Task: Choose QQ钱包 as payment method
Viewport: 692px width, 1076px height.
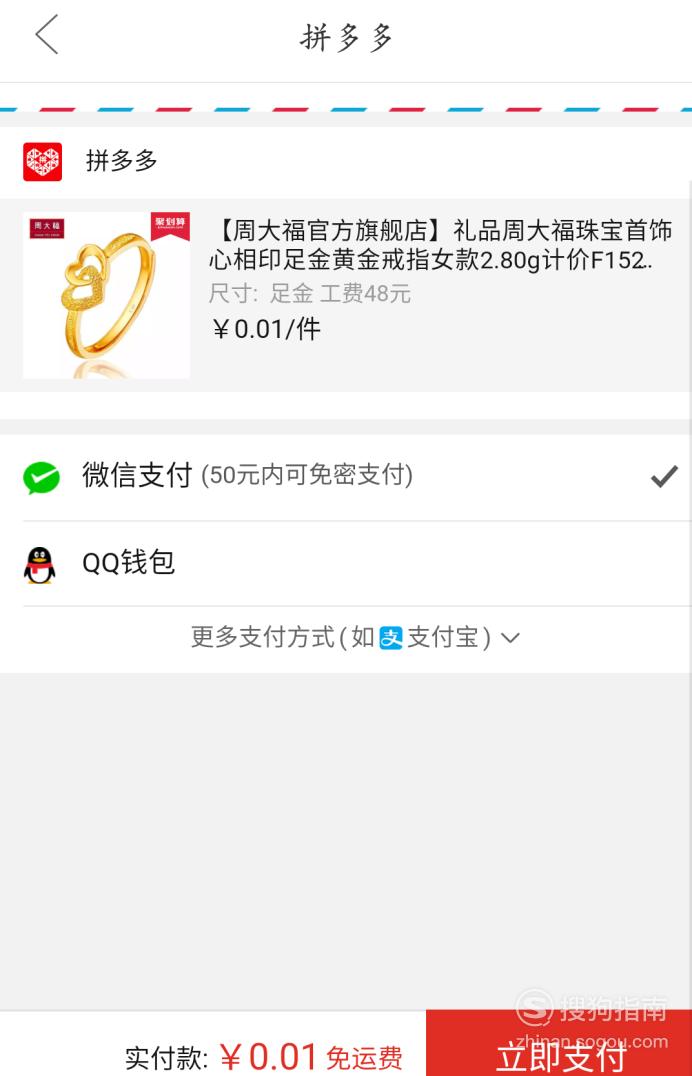Action: click(x=128, y=563)
